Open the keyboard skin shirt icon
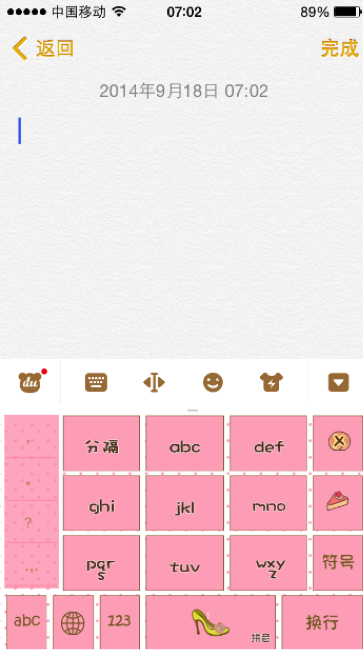 click(272, 382)
